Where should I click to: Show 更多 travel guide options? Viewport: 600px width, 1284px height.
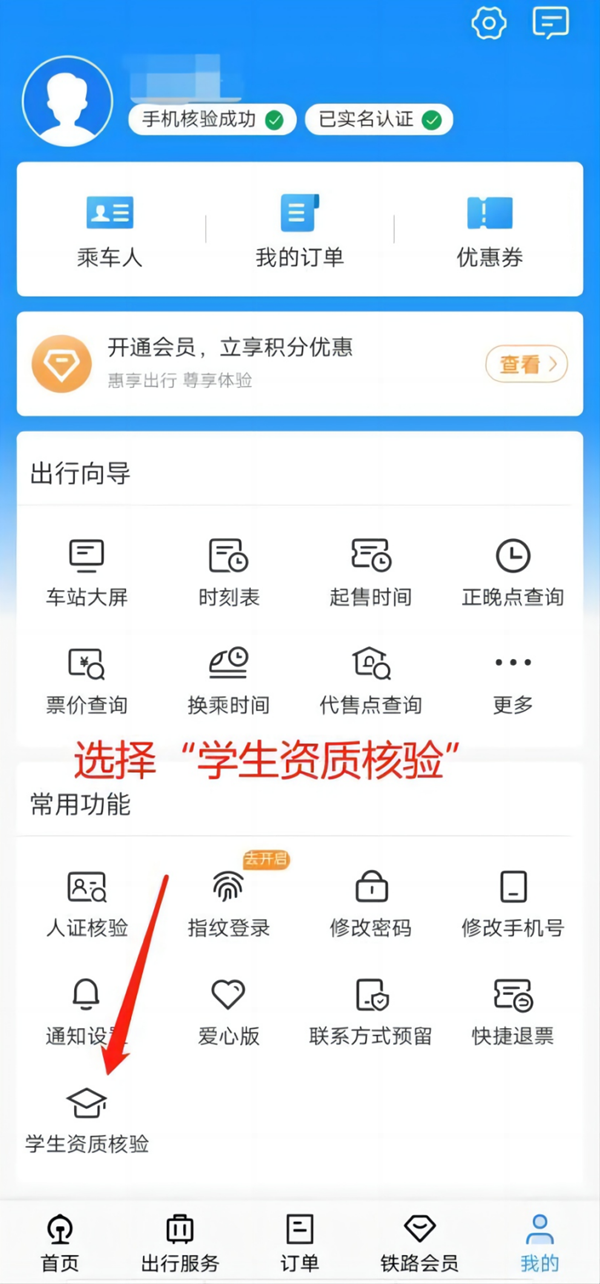[x=513, y=680]
